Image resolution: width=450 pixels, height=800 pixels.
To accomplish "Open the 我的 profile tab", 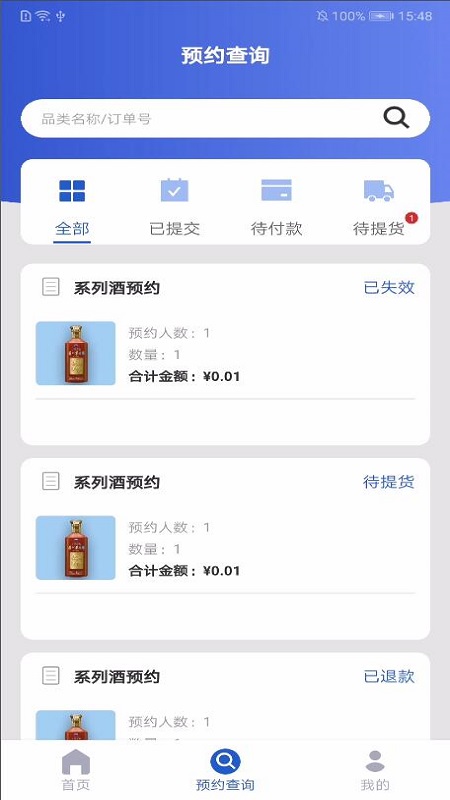I will [375, 770].
